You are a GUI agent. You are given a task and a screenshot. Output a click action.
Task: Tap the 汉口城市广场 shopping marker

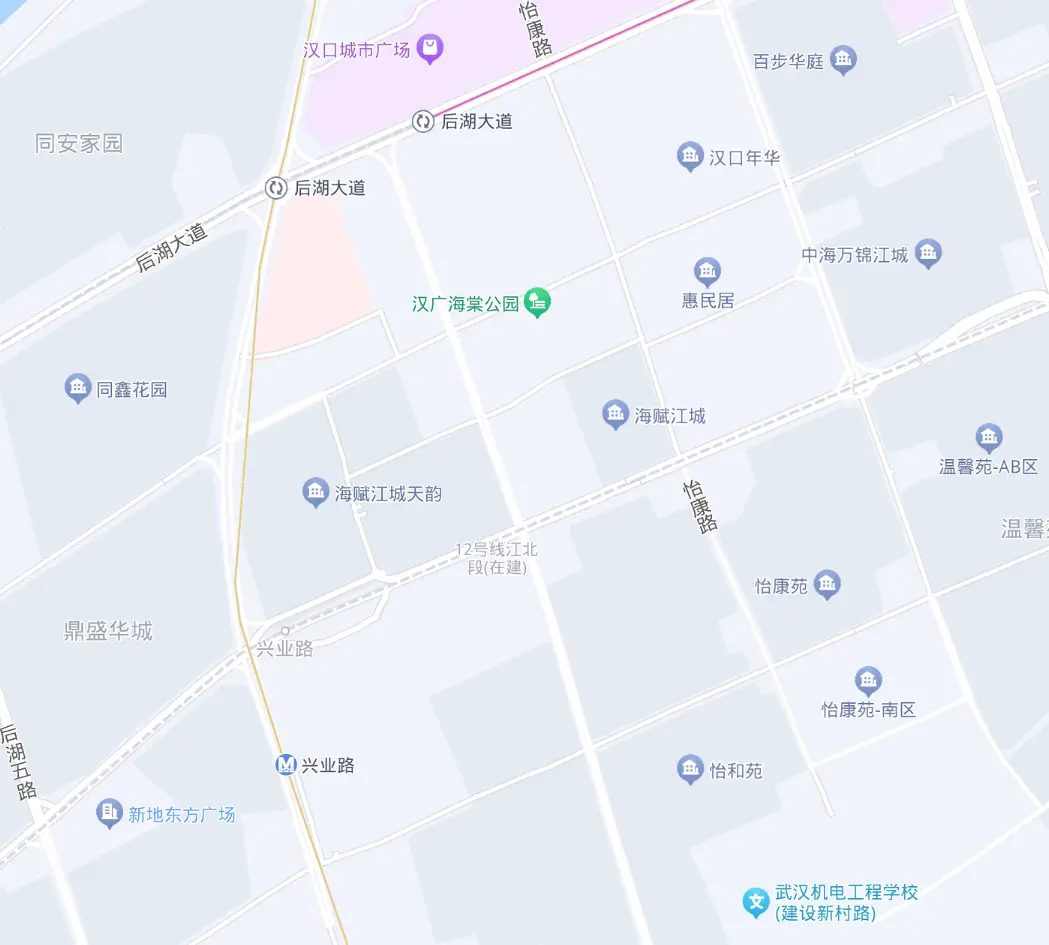430,47
